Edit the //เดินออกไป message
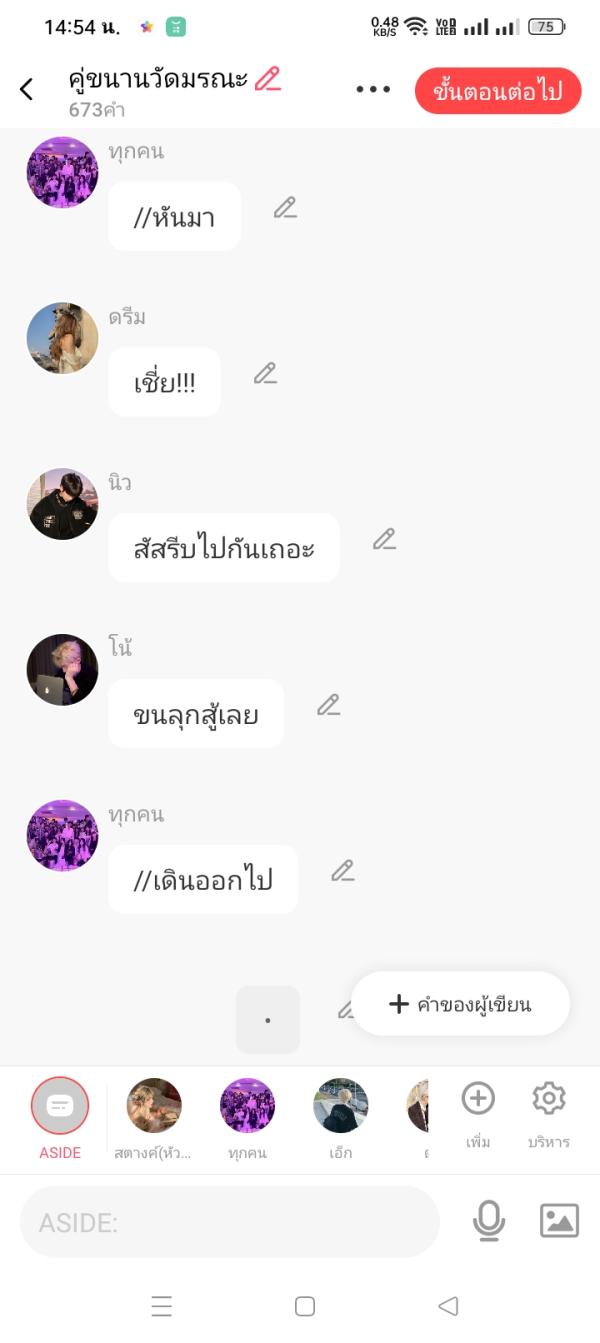600x1343 pixels. coord(343,871)
